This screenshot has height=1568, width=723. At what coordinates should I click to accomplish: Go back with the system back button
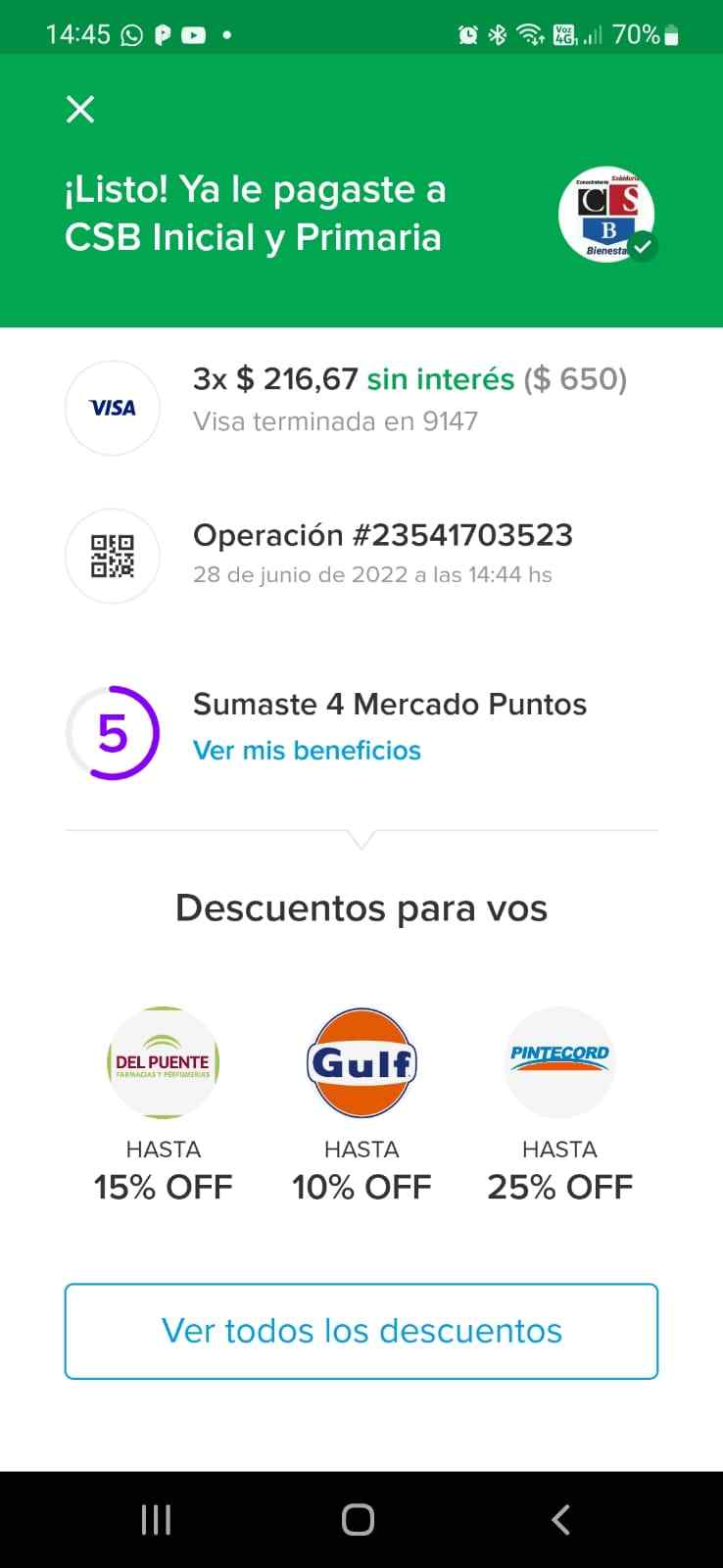click(x=560, y=1520)
